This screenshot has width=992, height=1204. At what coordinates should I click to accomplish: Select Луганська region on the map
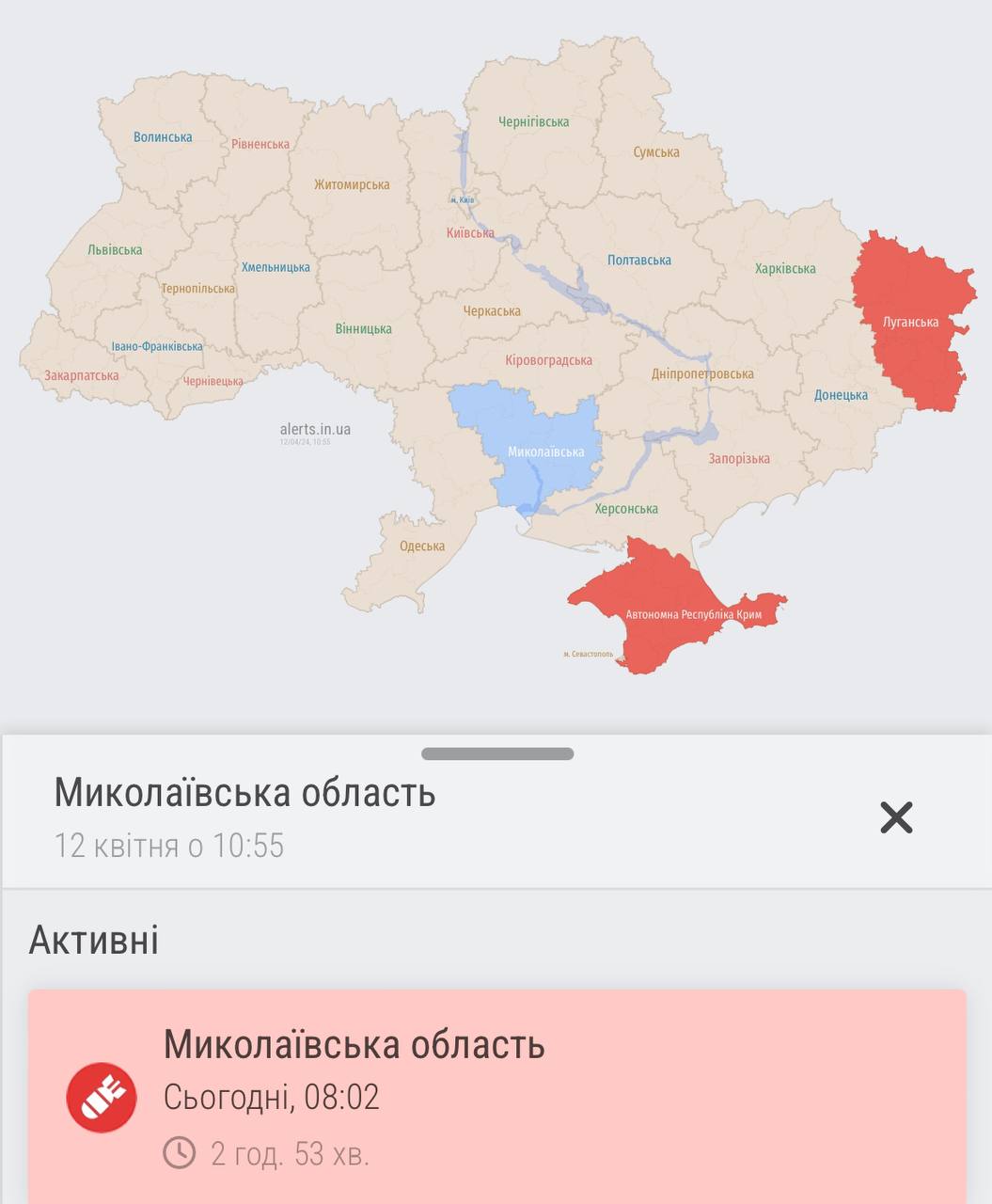910,323
